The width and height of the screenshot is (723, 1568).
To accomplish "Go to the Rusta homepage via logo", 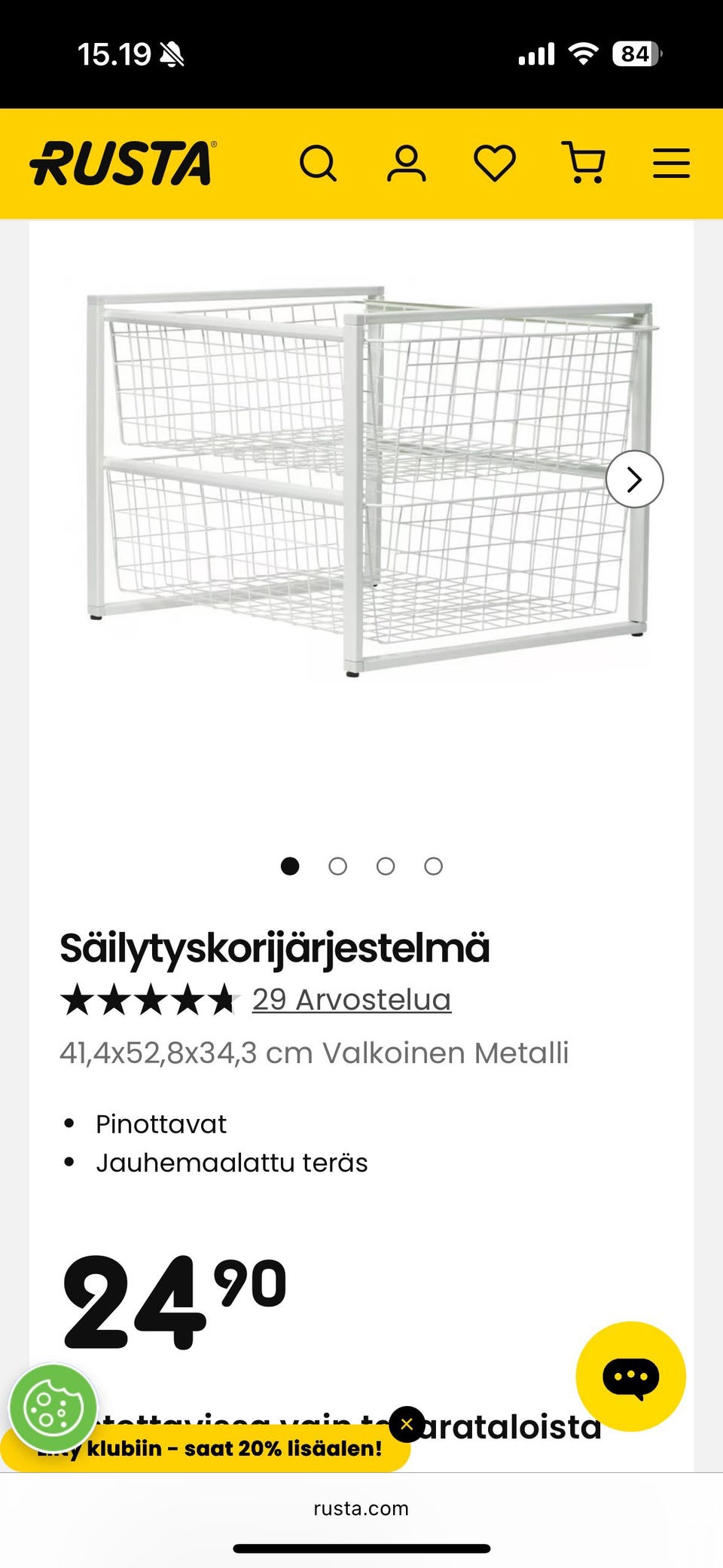I will 123,164.
